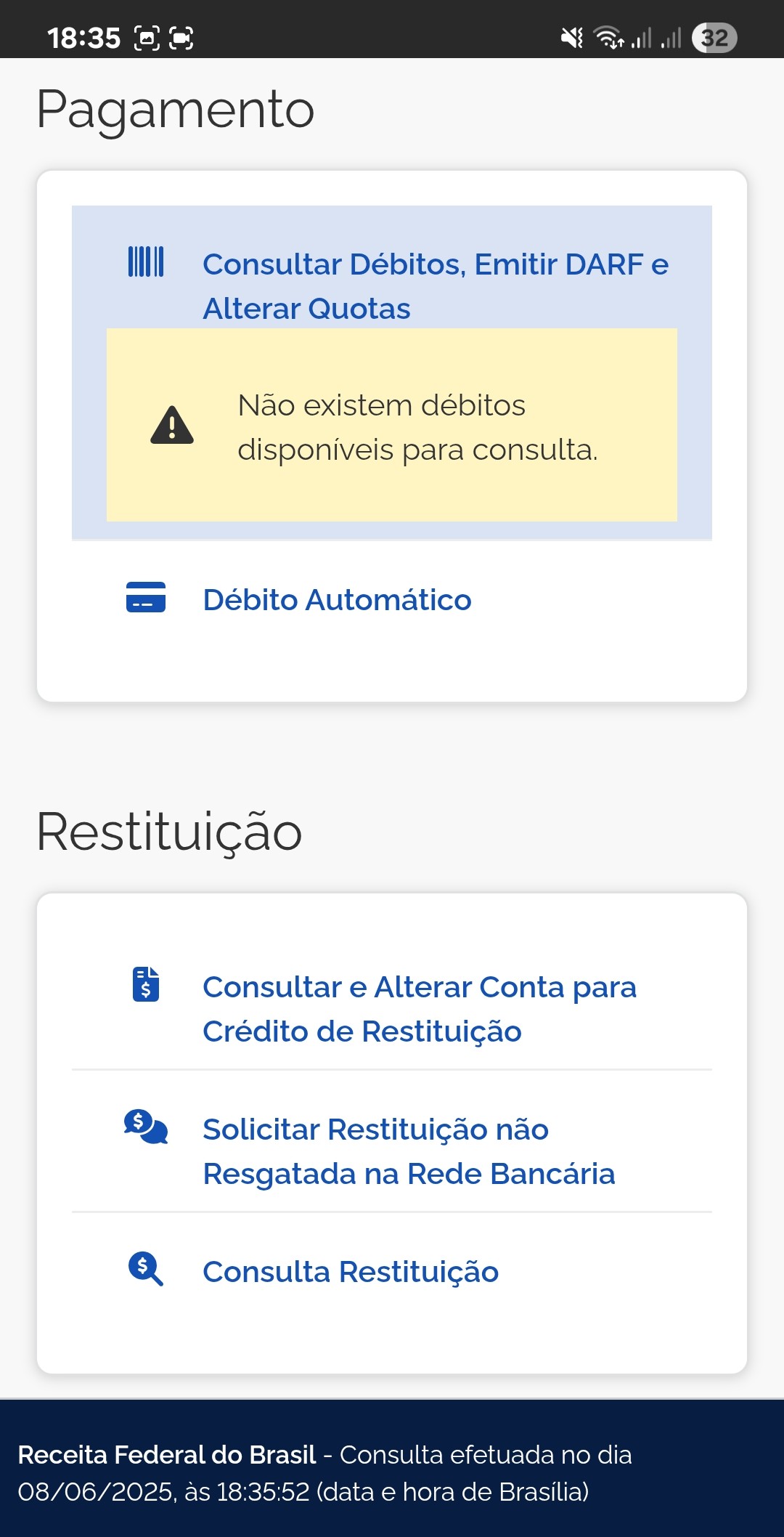
Task: Select Solicitar Restituição não Resgatada na Rede Bancária
Action: pos(409,1151)
